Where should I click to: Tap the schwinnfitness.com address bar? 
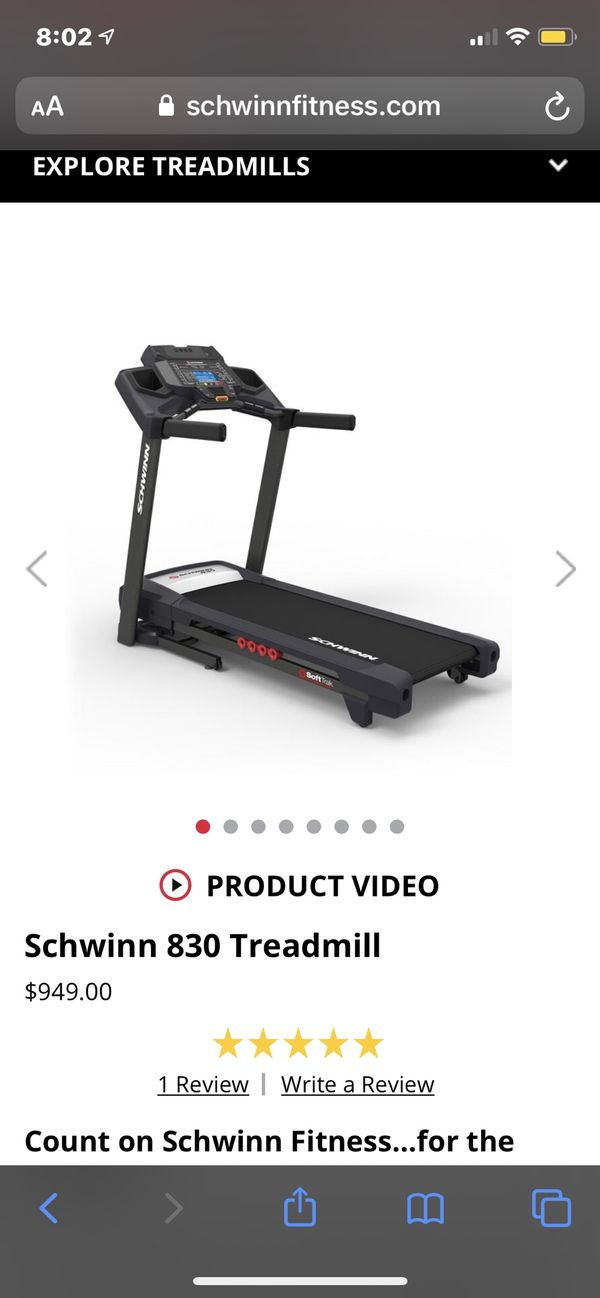300,106
